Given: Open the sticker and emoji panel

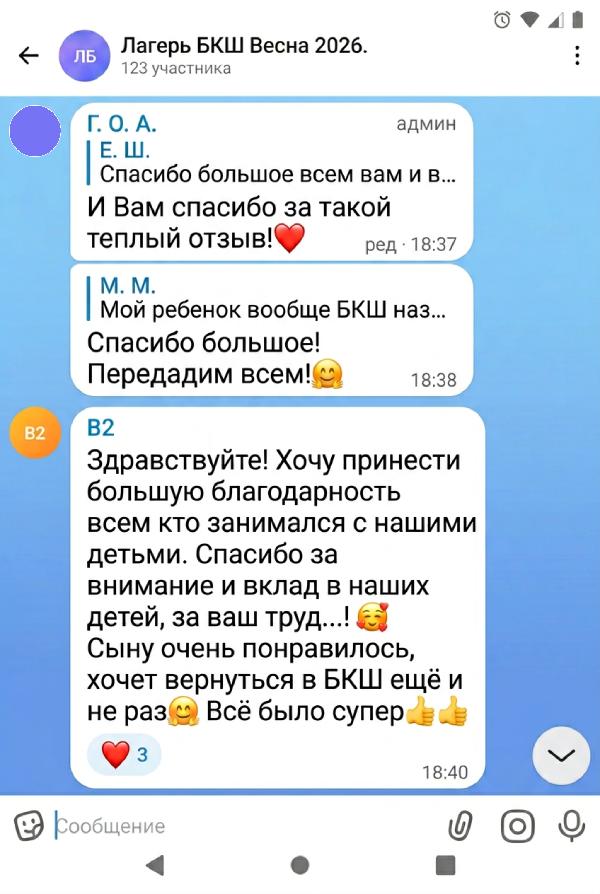Looking at the screenshot, I should (29, 826).
